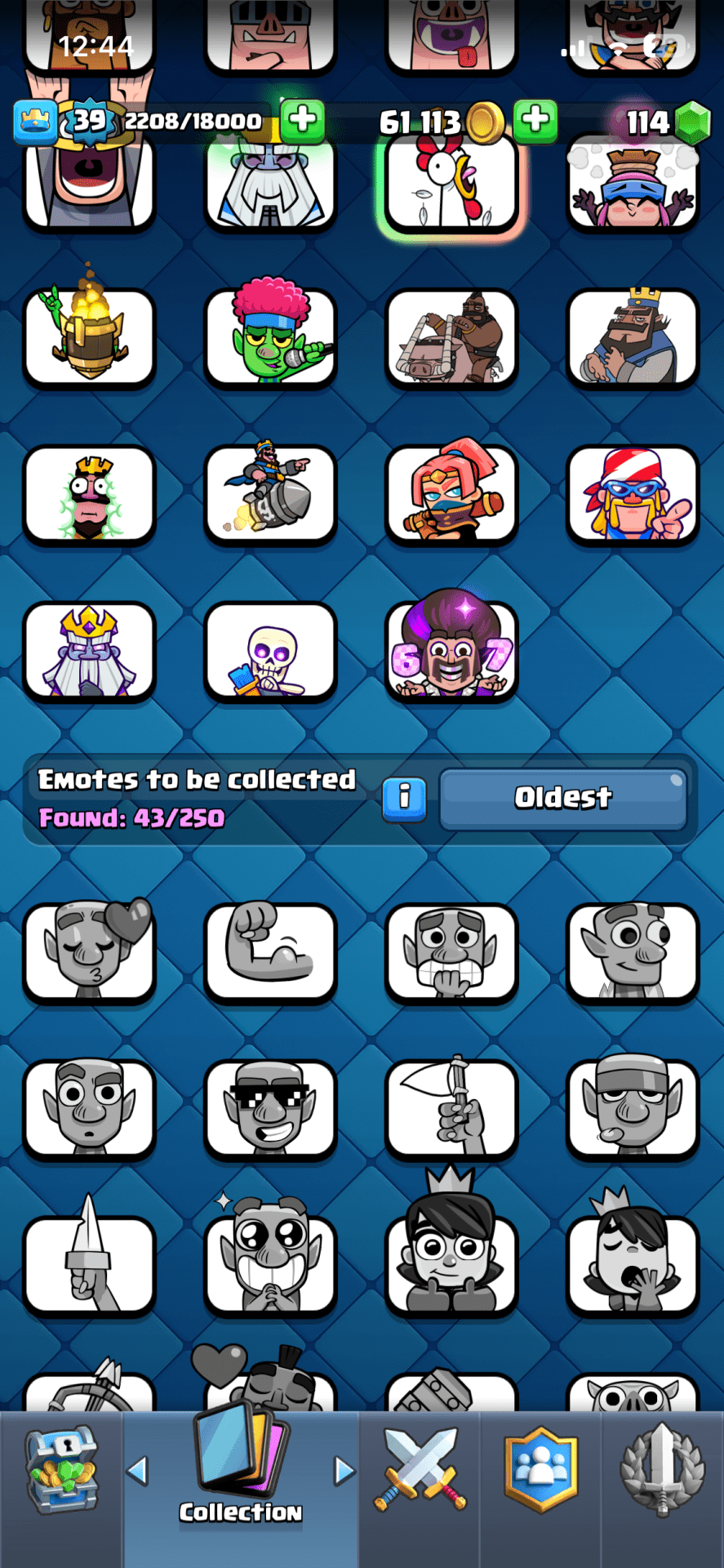724x1568 pixels.
Task: Select the singing goblin with pink afro emote
Action: coord(270,338)
